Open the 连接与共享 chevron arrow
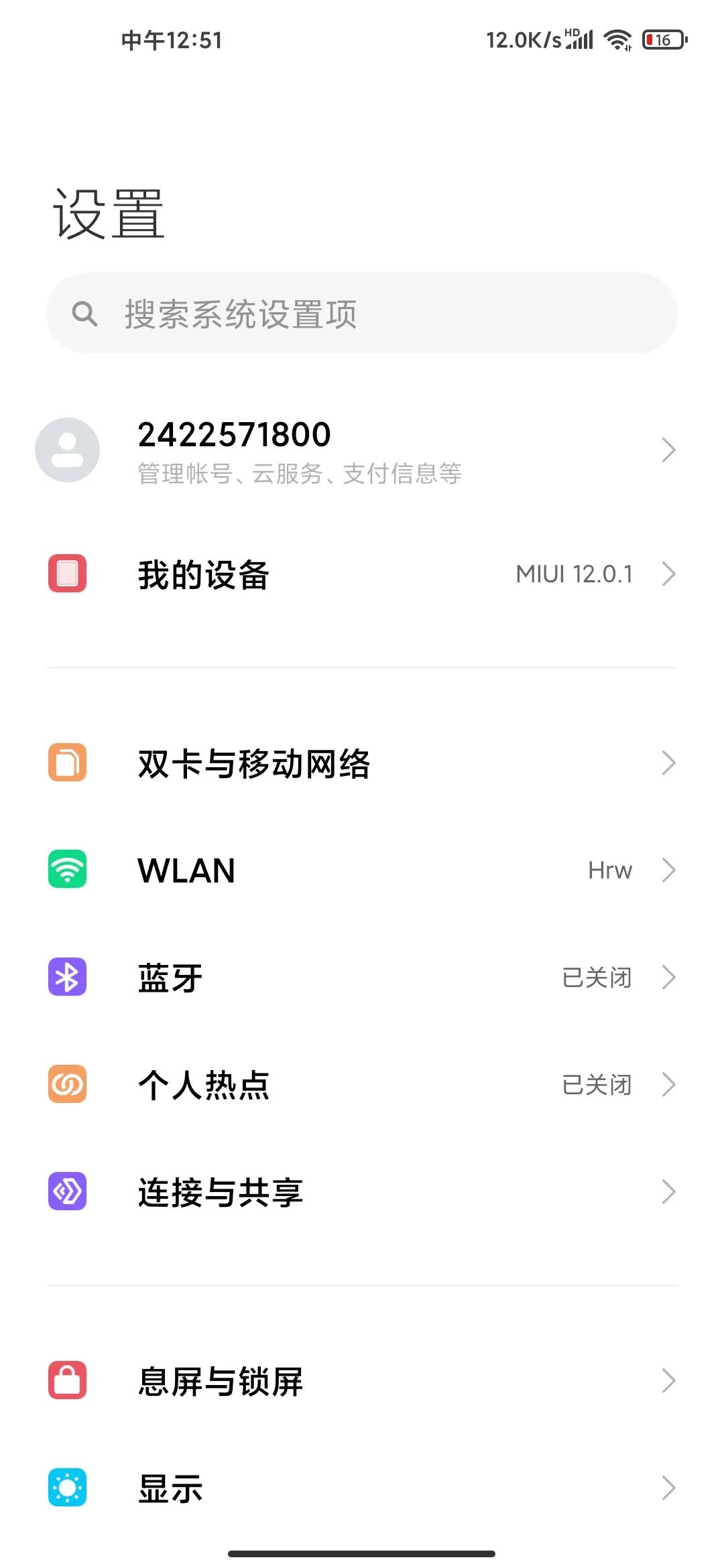Viewport: 724px width, 1568px height. (x=669, y=1192)
